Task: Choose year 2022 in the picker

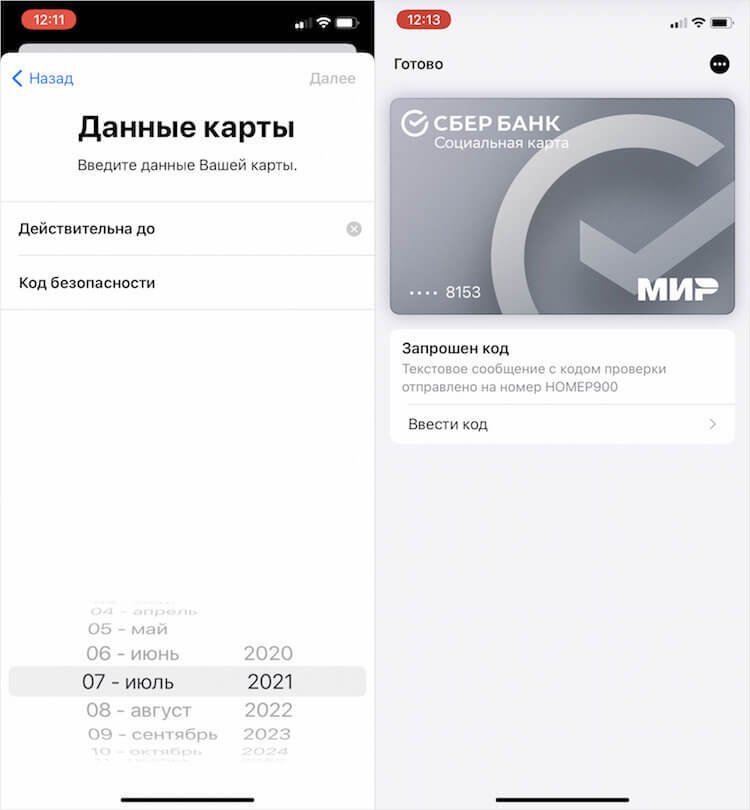Action: (269, 710)
